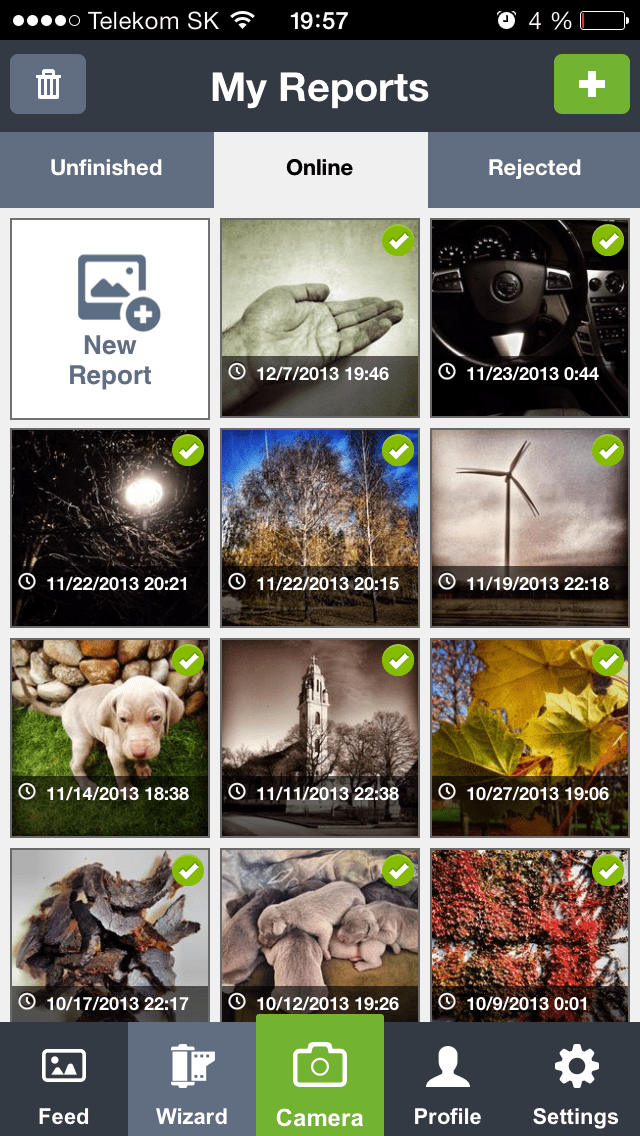The image size is (640, 1136).
Task: Open the report dated 11/23/2013 0:44
Action: click(530, 319)
